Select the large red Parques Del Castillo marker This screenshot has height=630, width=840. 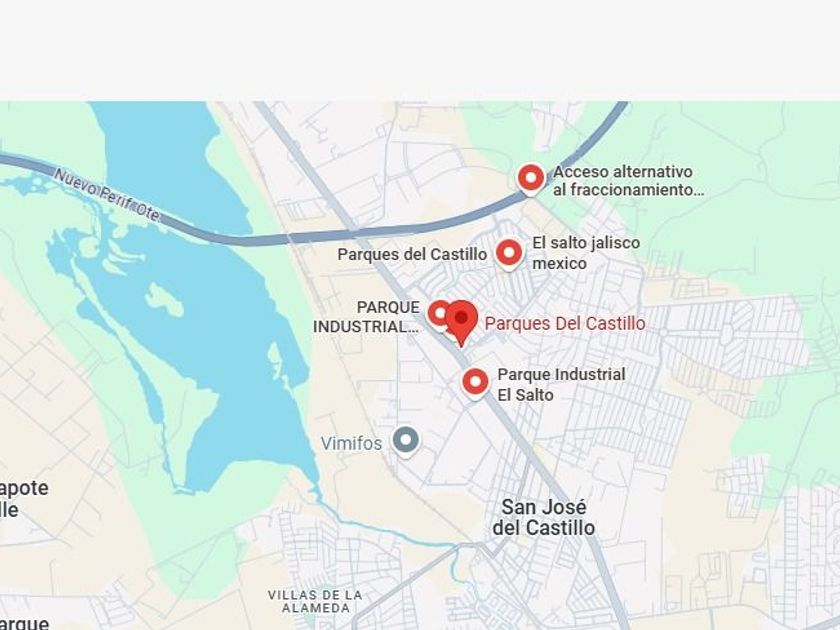(x=461, y=320)
